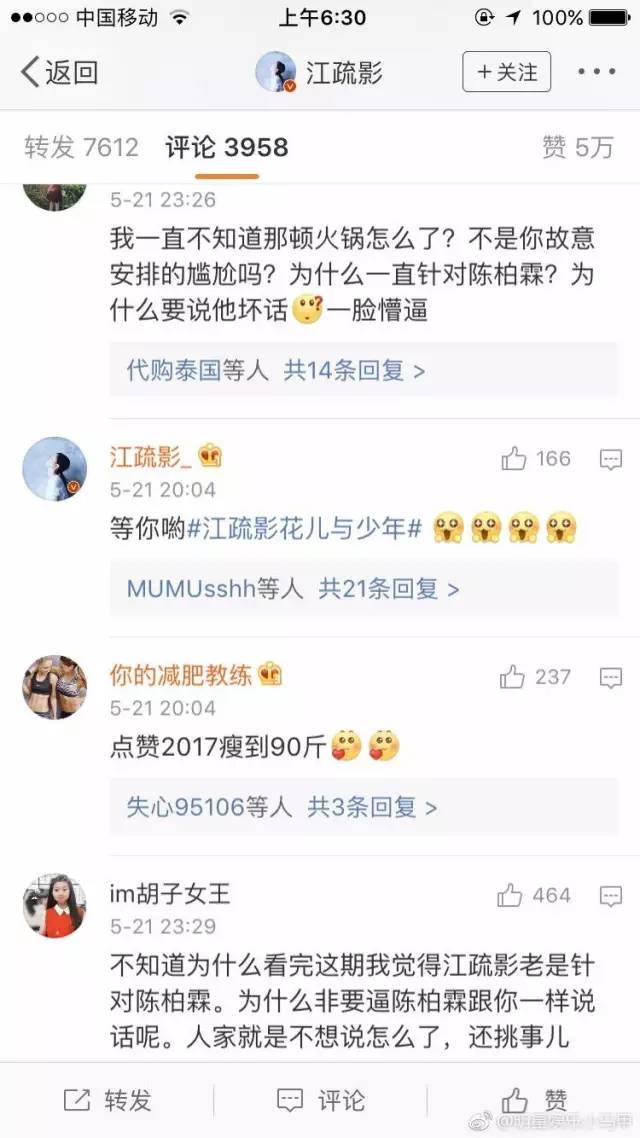Screen dimensions: 640x1138
Task: Reply to 江疏影_'s comment via comment icon
Action: (x=611, y=459)
